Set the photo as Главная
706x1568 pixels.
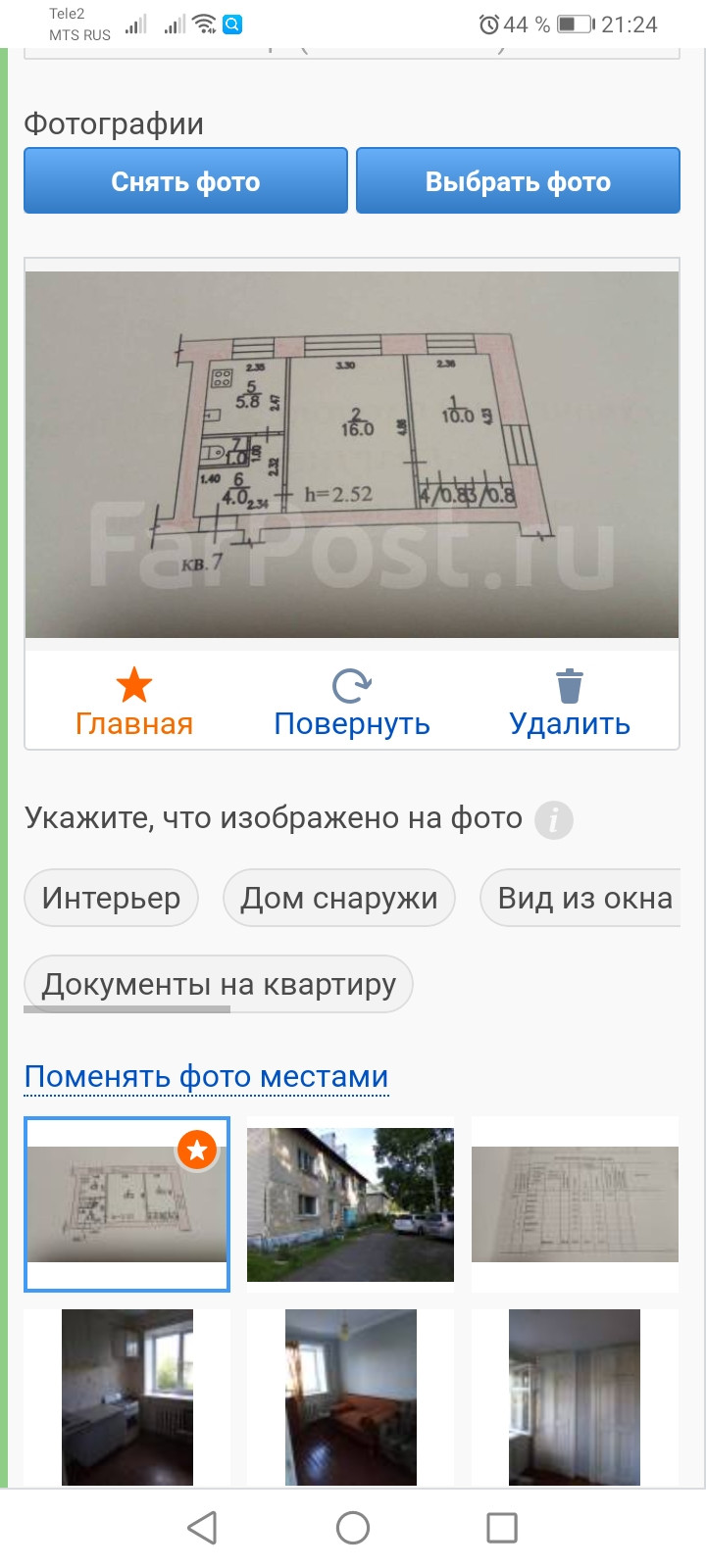[134, 704]
